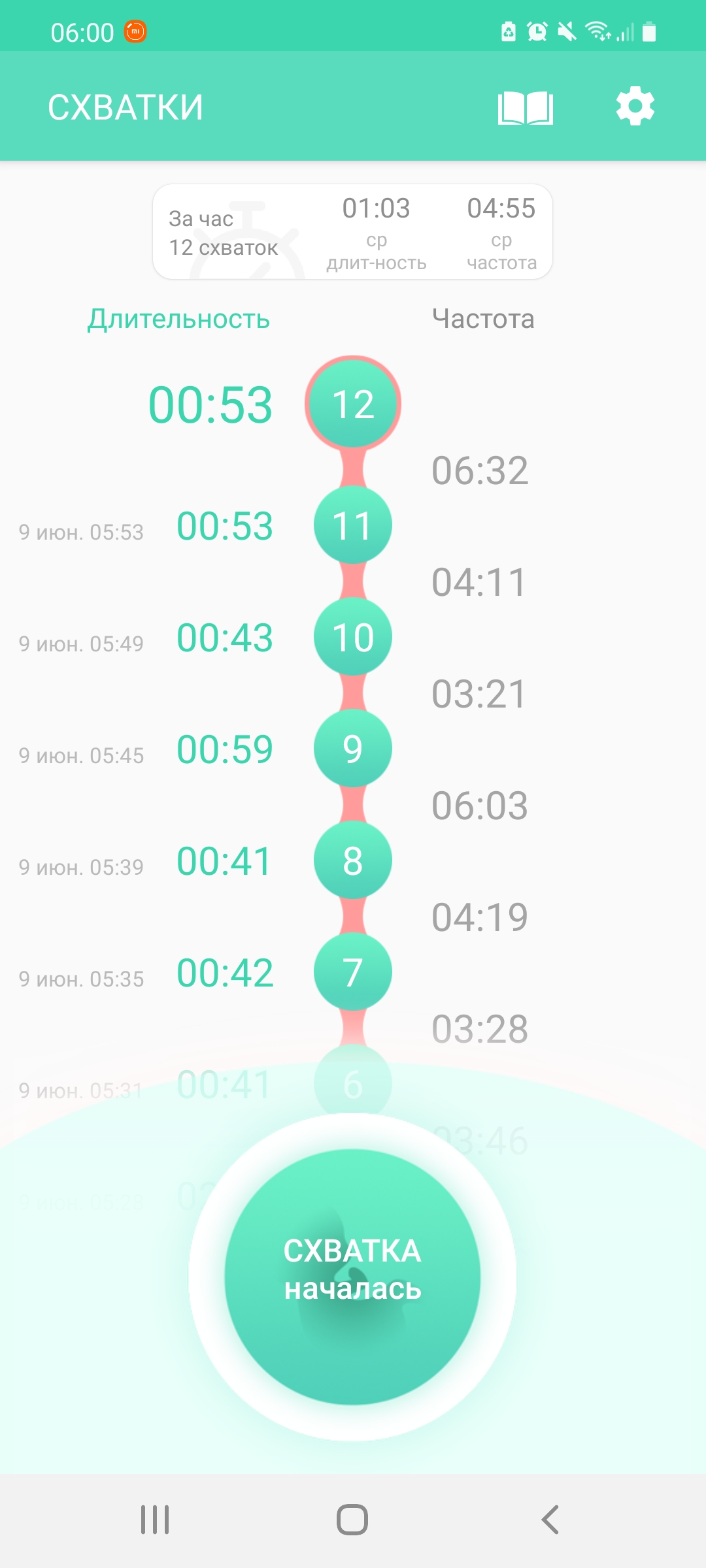Image resolution: width=706 pixels, height=1568 pixels.
Task: Select contraction number 11
Action: pos(353,525)
